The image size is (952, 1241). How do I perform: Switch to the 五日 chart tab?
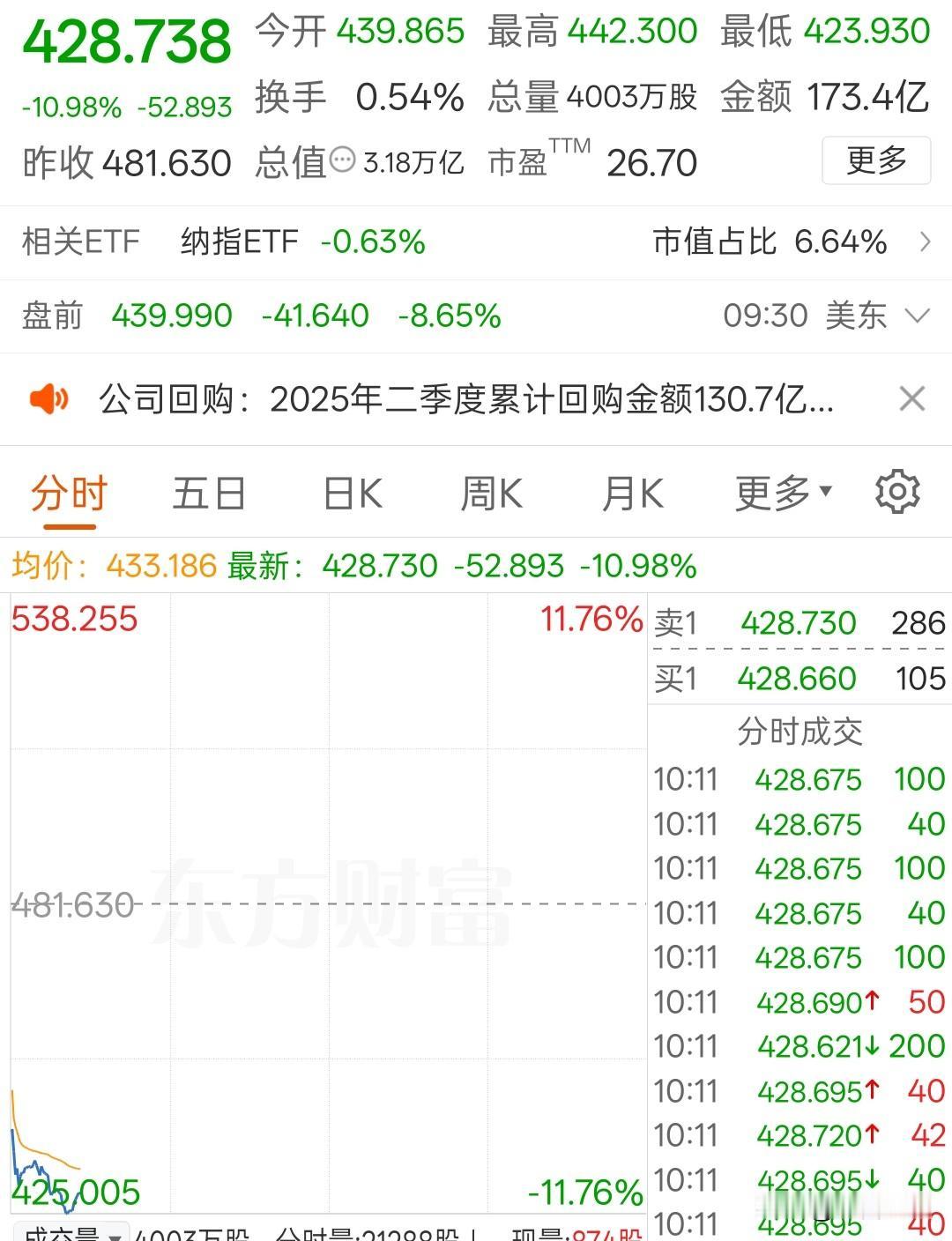pyautogui.click(x=210, y=494)
